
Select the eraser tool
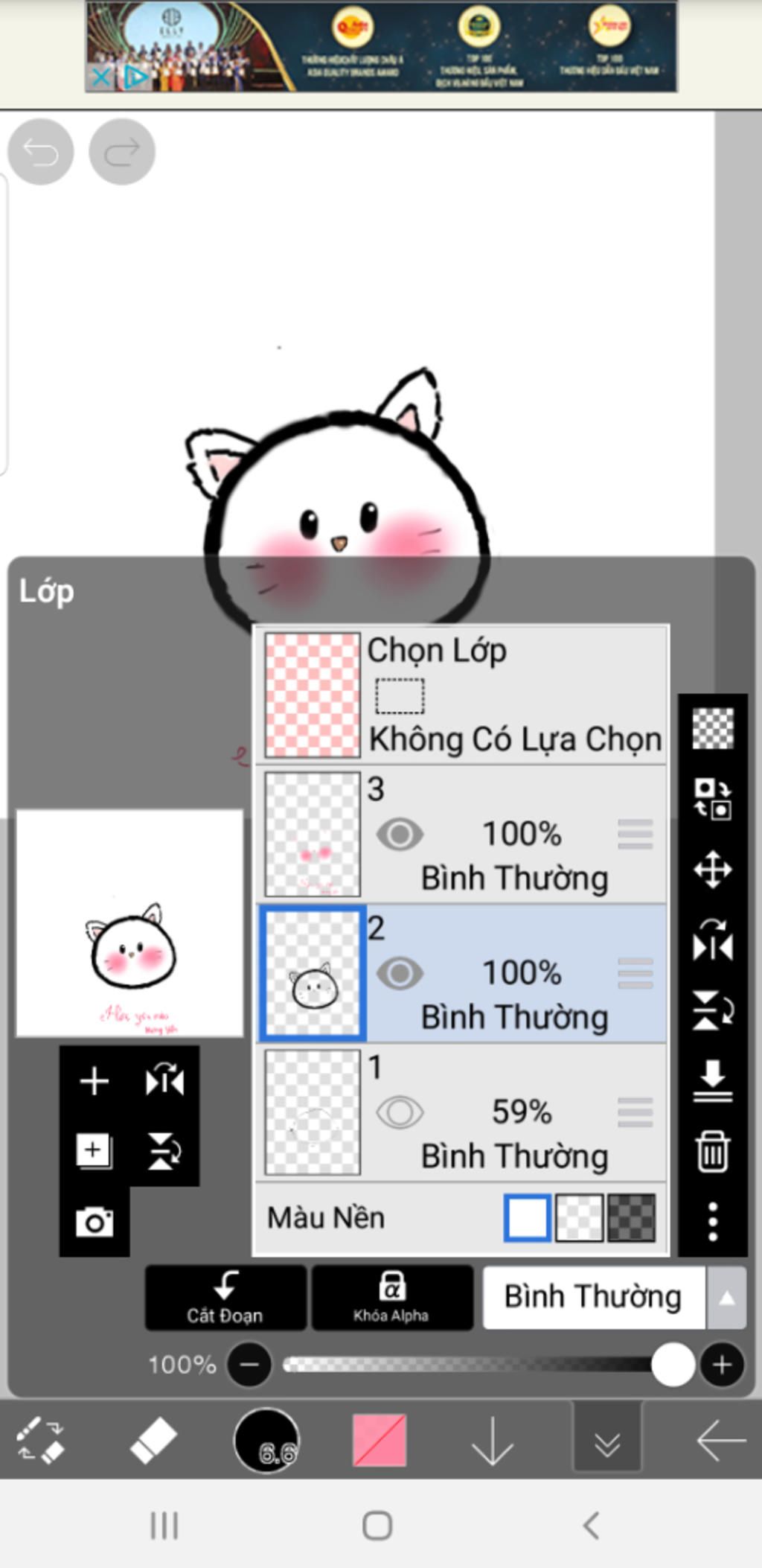(153, 1440)
